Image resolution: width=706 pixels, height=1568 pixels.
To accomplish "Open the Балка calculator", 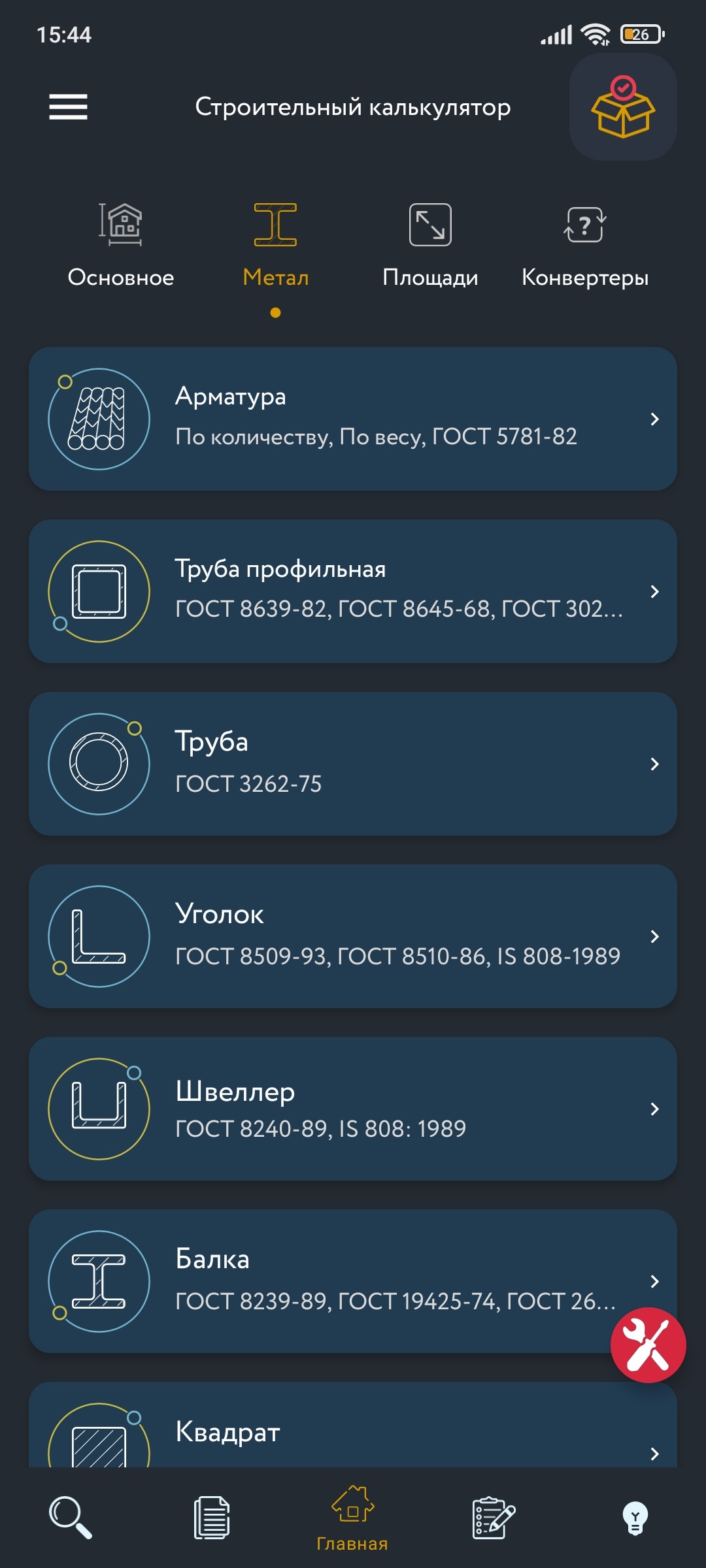I will [353, 1281].
